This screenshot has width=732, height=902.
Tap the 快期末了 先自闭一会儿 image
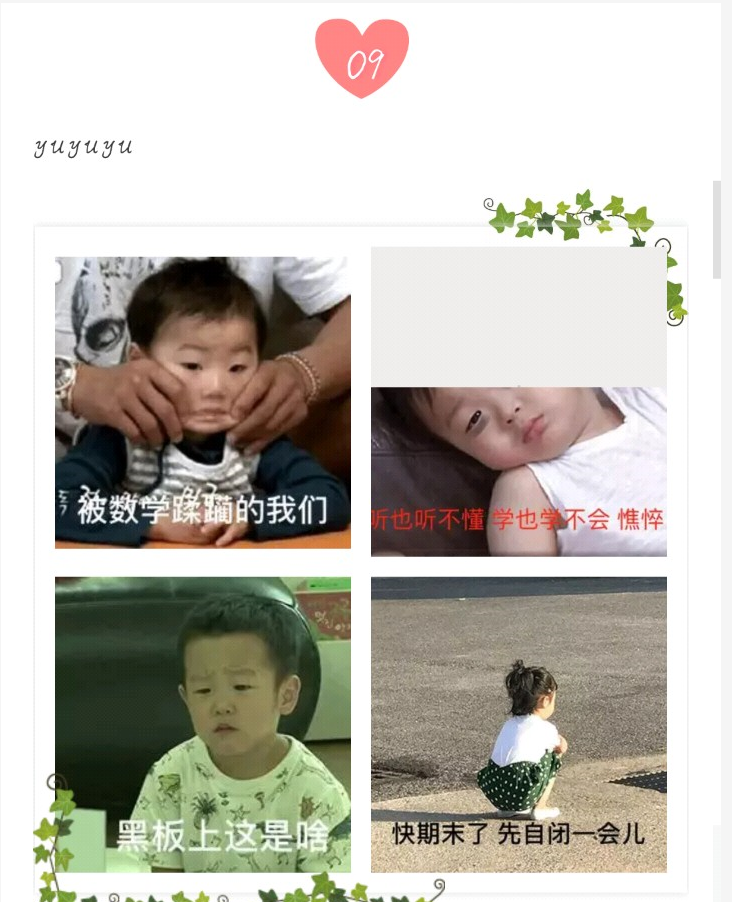pos(519,724)
